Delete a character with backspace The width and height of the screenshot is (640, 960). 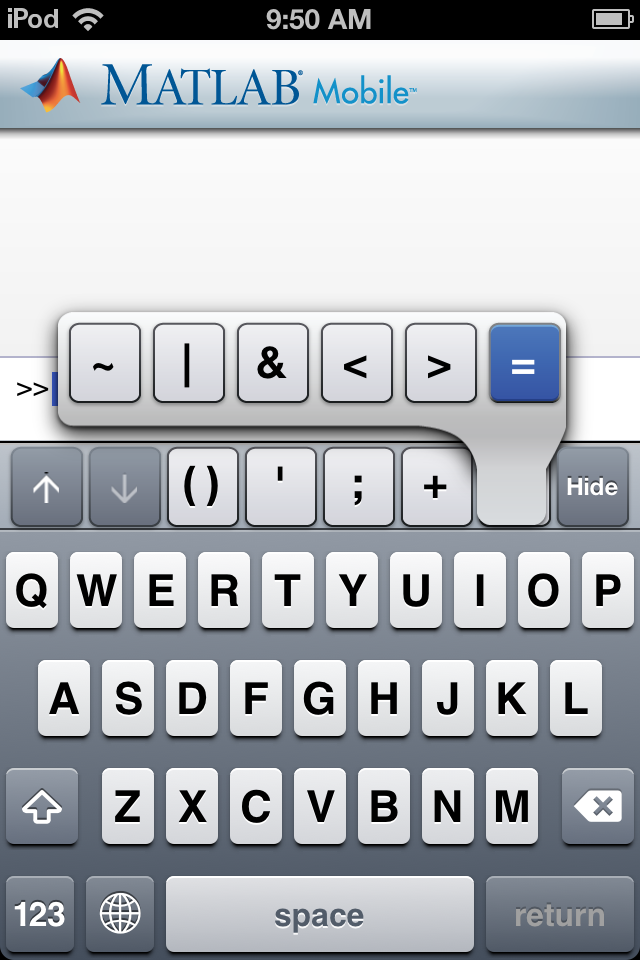point(597,806)
